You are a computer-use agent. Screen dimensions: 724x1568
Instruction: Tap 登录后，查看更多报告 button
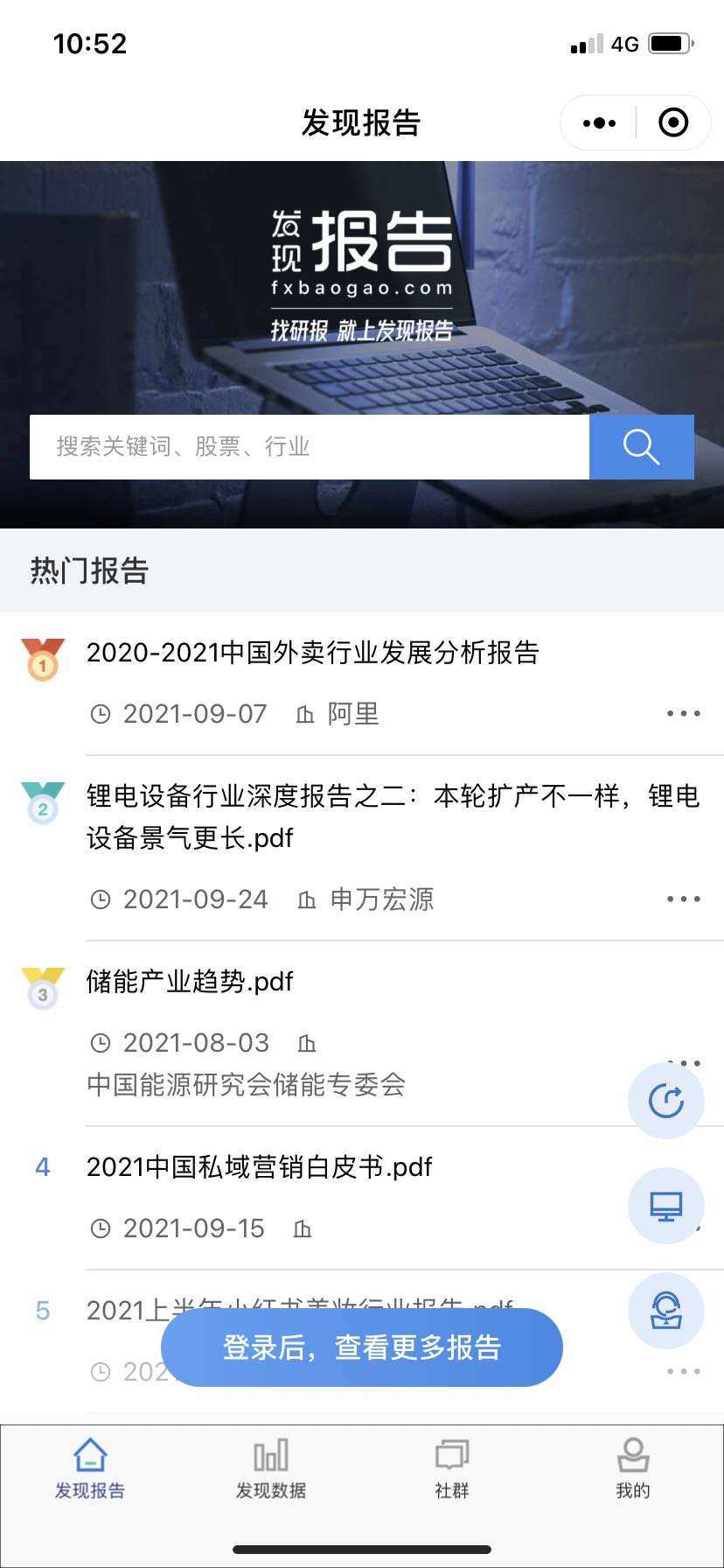point(361,1347)
